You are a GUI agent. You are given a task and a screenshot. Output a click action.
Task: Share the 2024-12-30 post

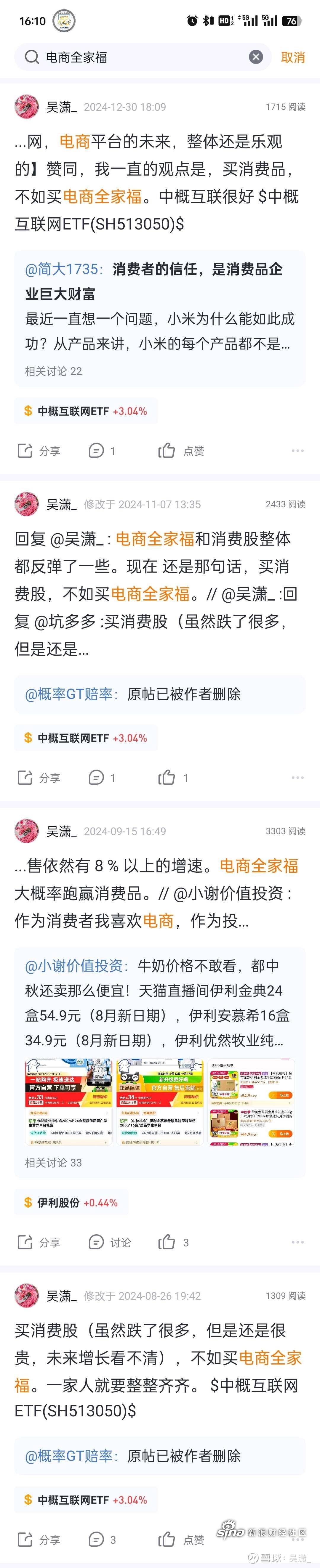39,451
